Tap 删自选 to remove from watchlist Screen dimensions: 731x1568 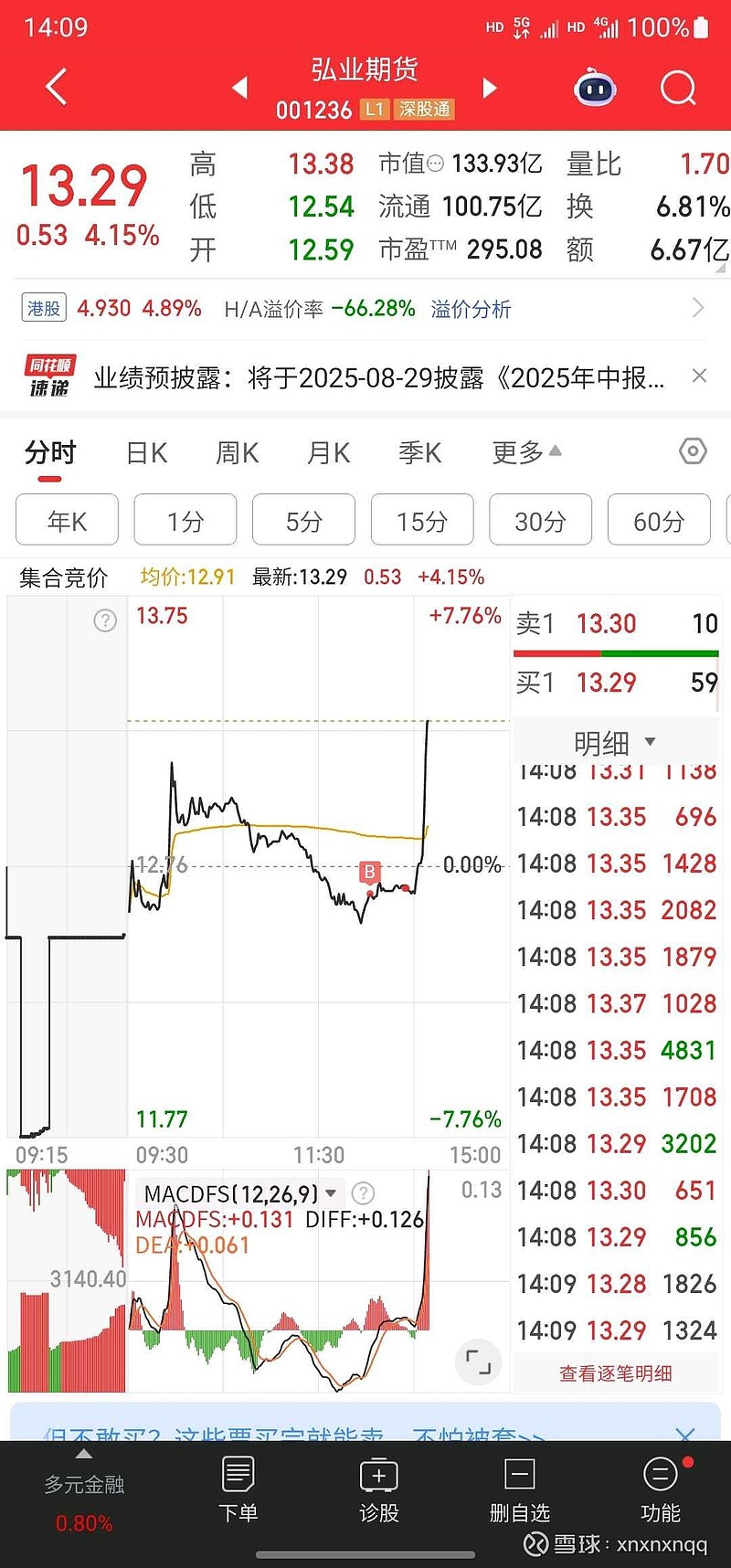519,1489
